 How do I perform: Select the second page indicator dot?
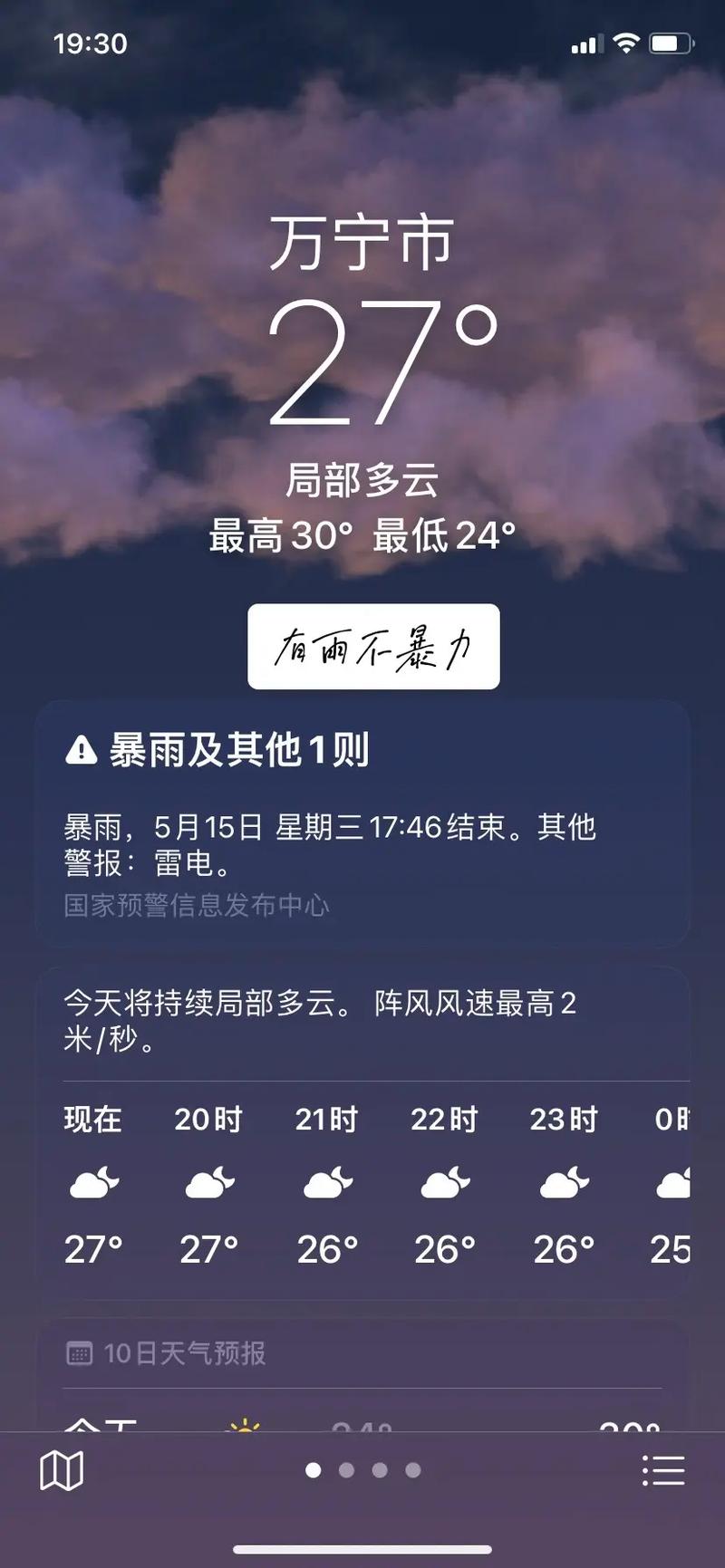[345, 1471]
